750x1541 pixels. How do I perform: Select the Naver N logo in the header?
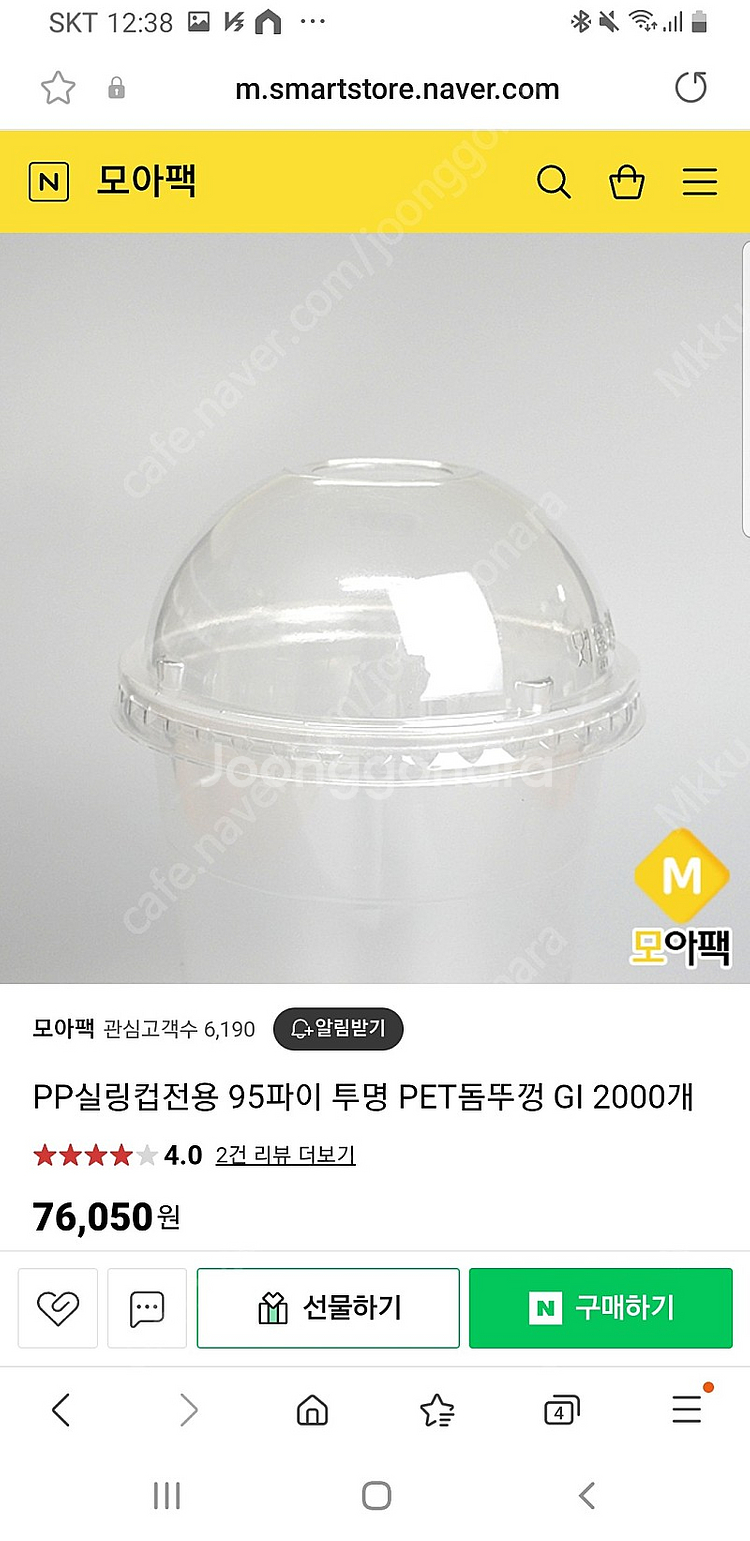click(48, 182)
